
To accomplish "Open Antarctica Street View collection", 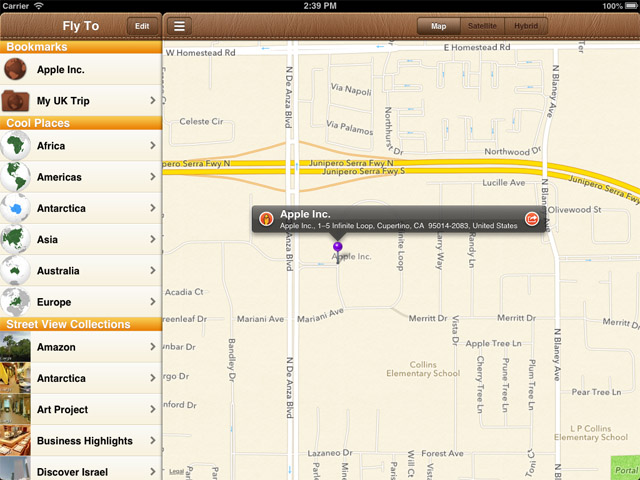I will coord(81,378).
